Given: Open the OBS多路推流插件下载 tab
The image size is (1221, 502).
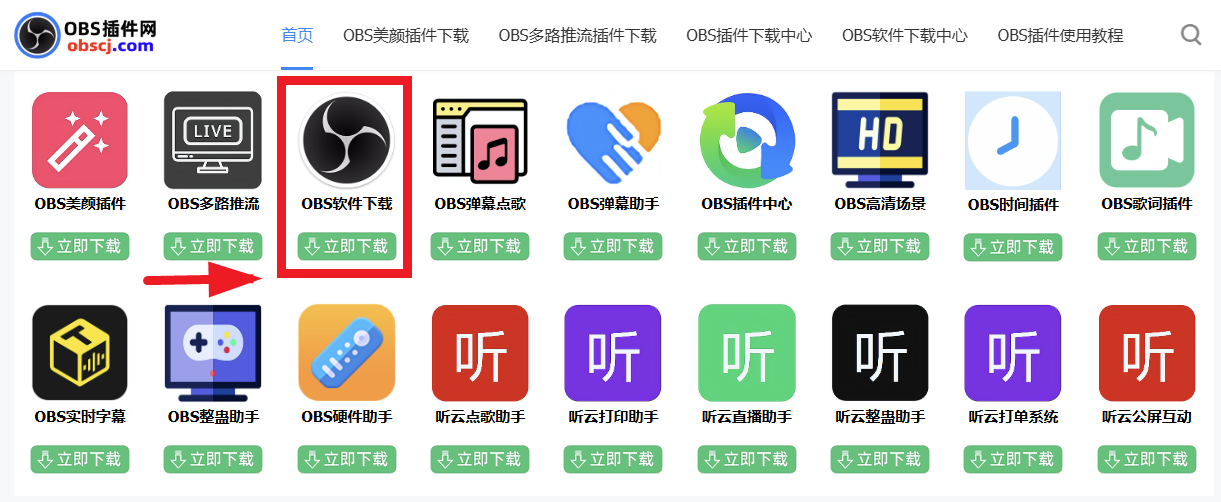Looking at the screenshot, I should [x=577, y=35].
